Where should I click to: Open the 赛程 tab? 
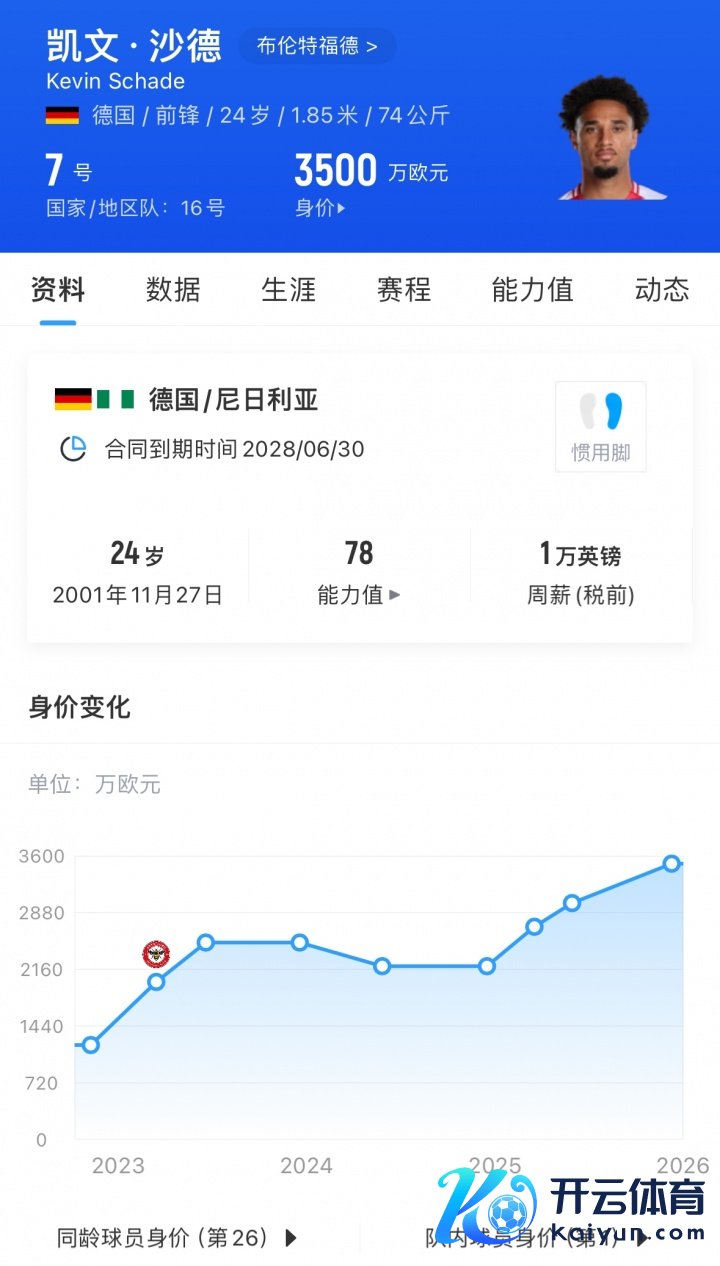coord(403,290)
